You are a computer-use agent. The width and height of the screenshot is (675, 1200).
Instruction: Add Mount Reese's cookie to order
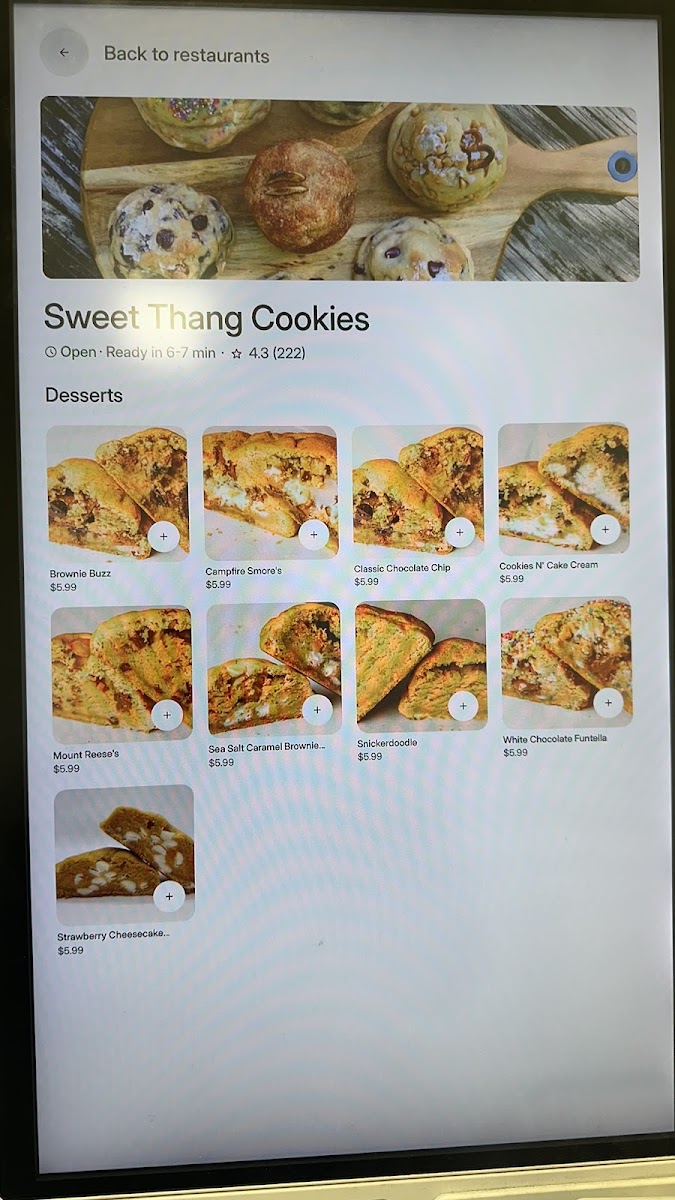167,715
